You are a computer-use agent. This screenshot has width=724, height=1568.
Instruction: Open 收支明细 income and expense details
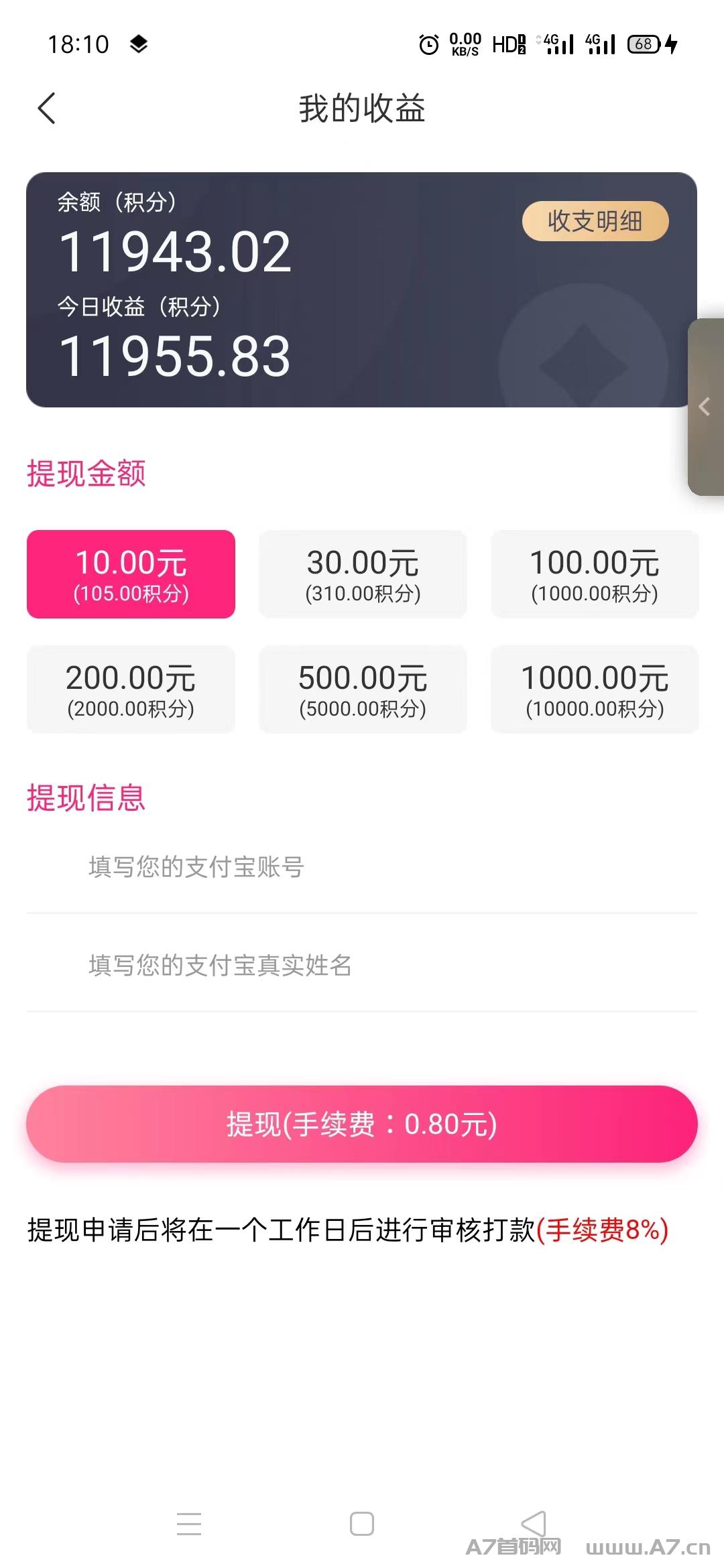tap(595, 221)
